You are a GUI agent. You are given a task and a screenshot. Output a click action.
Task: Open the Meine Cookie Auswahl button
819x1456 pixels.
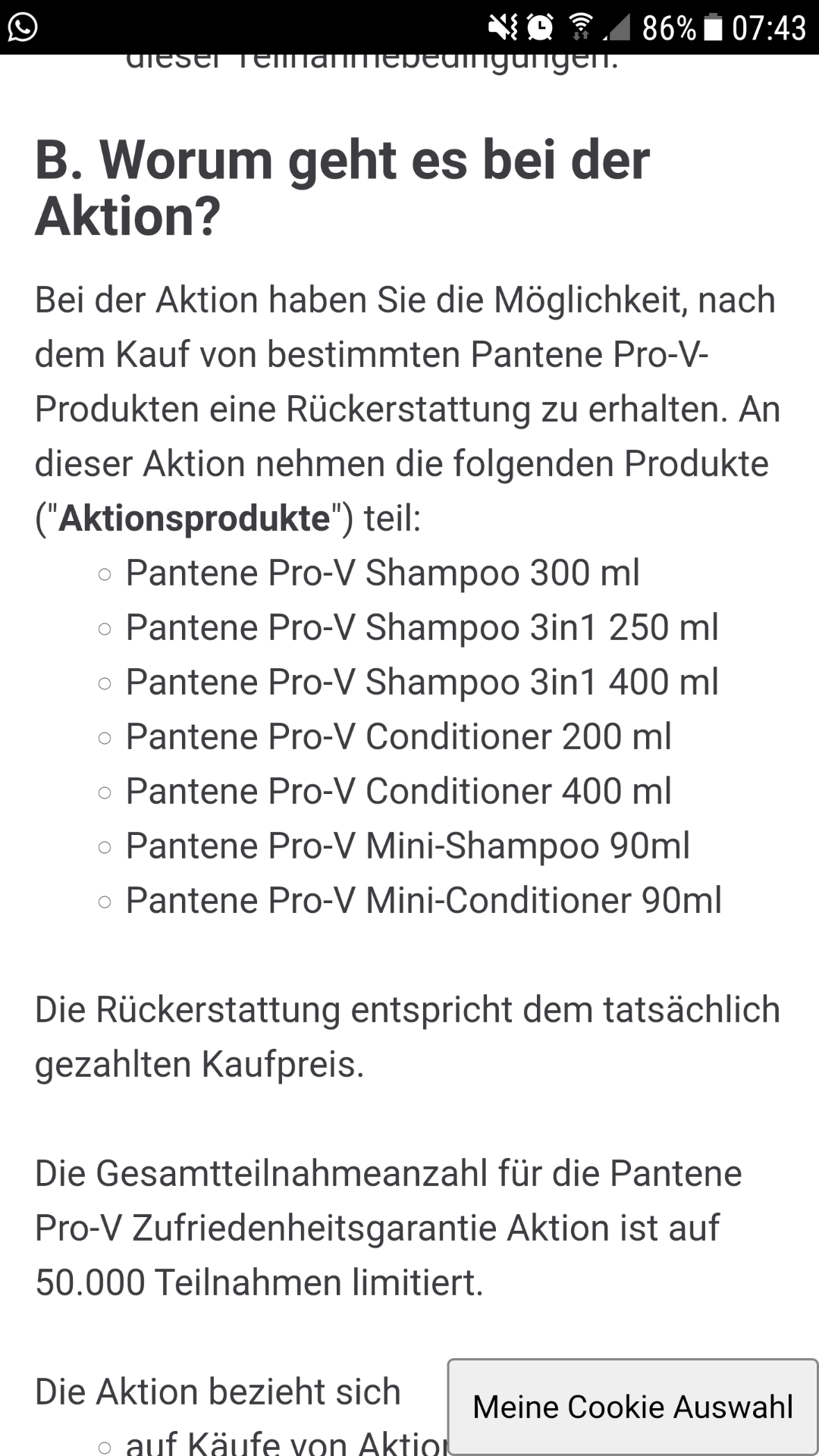pos(632,1407)
